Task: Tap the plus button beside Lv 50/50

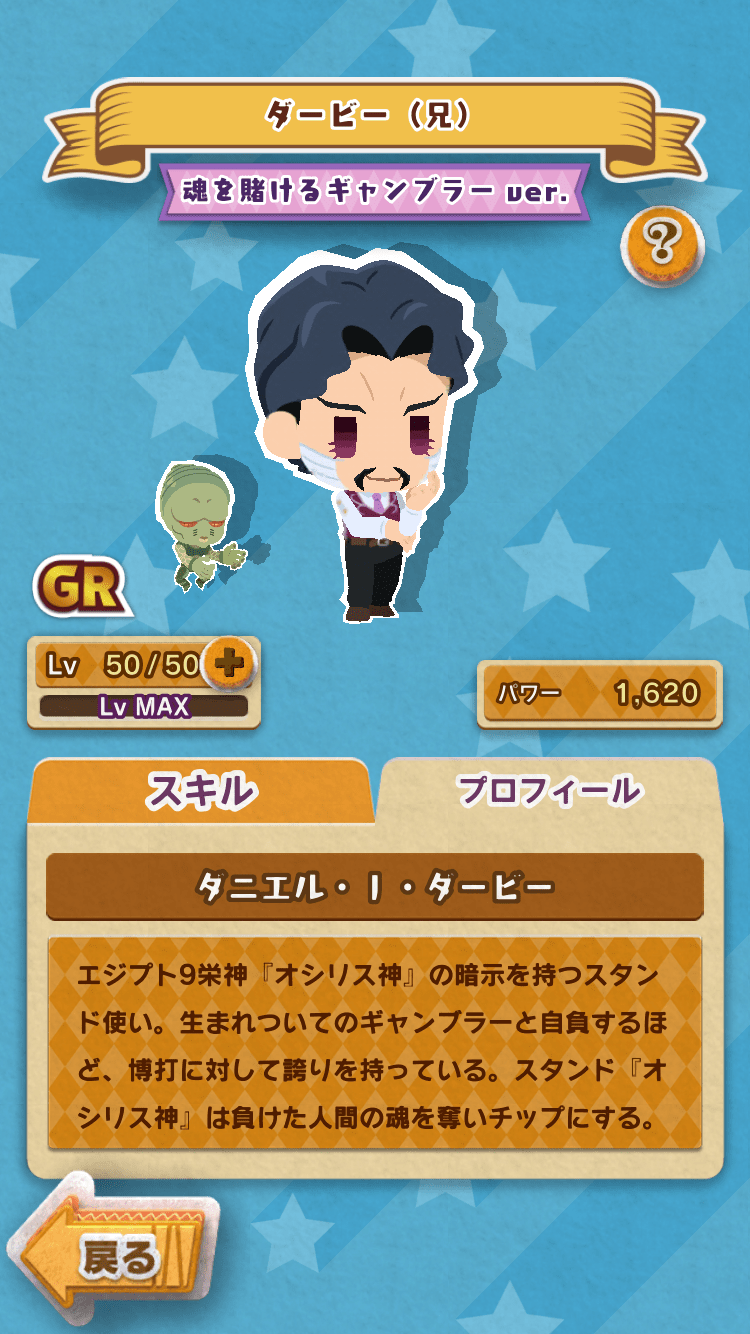Action: pos(230,664)
